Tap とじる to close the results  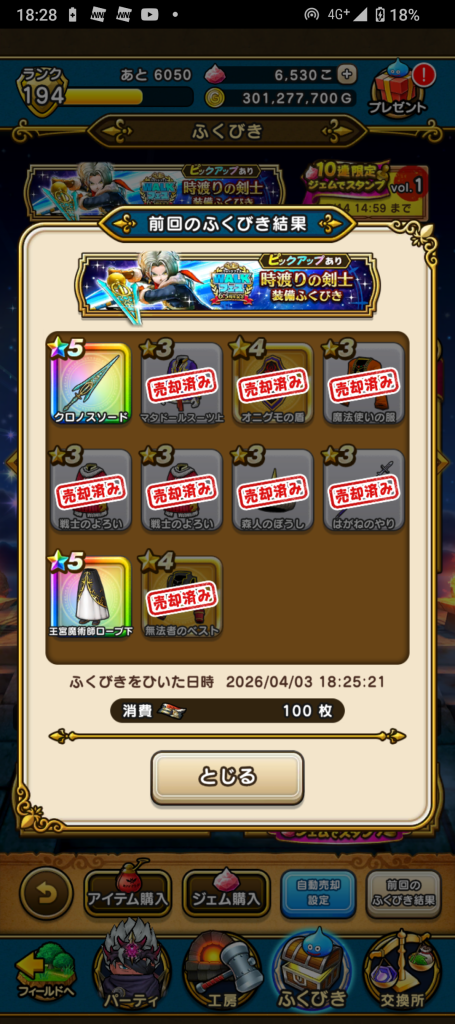227,777
